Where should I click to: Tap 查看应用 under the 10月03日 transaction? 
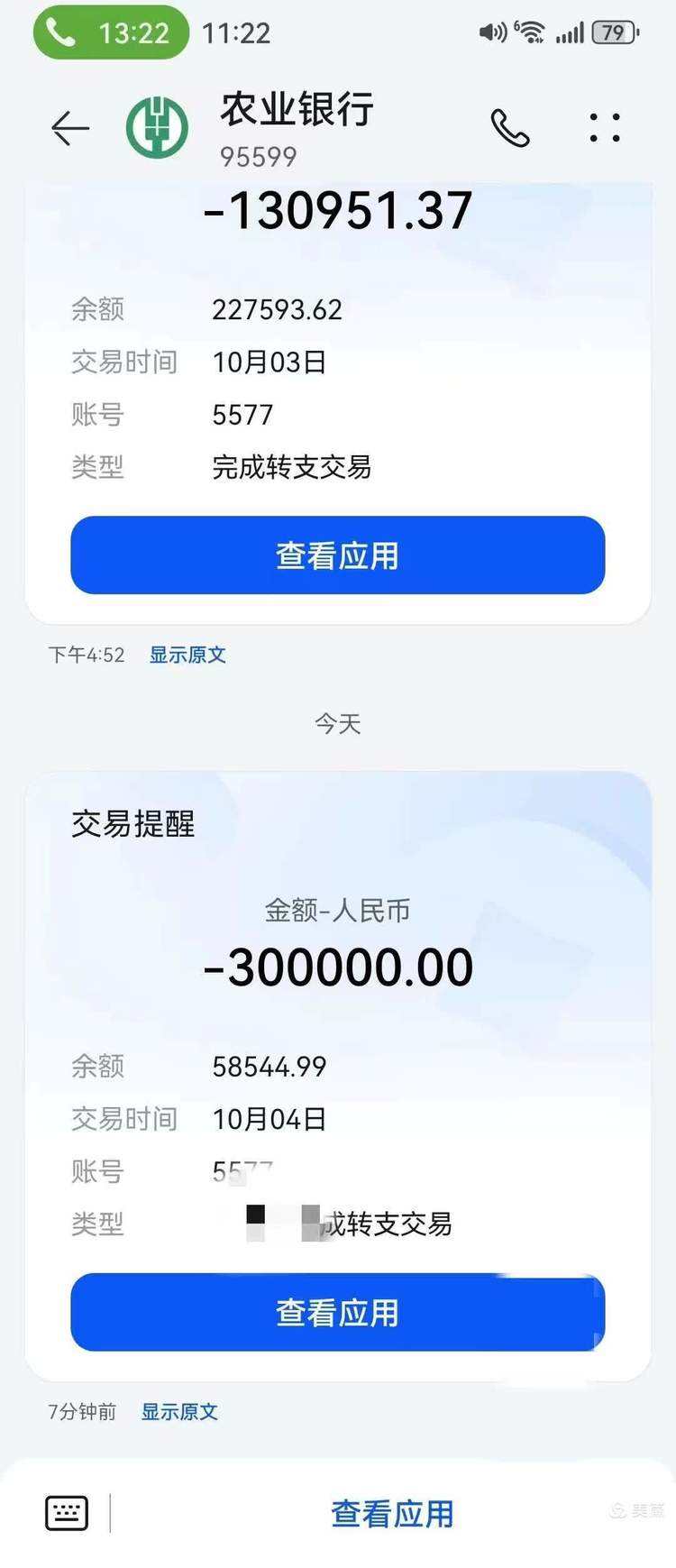pos(337,555)
